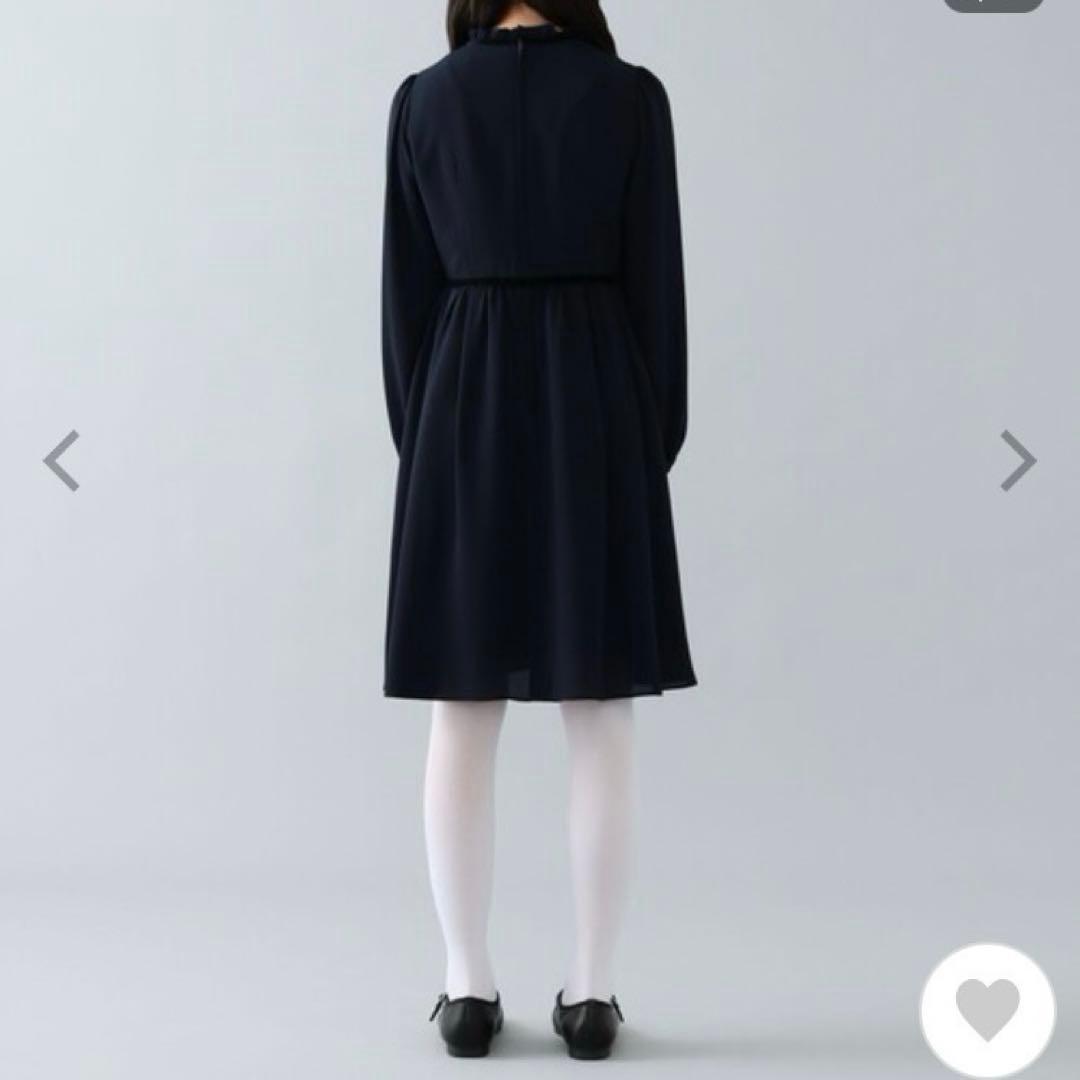Show the previous product photo
Viewport: 1080px width, 1080px height.
[62, 461]
